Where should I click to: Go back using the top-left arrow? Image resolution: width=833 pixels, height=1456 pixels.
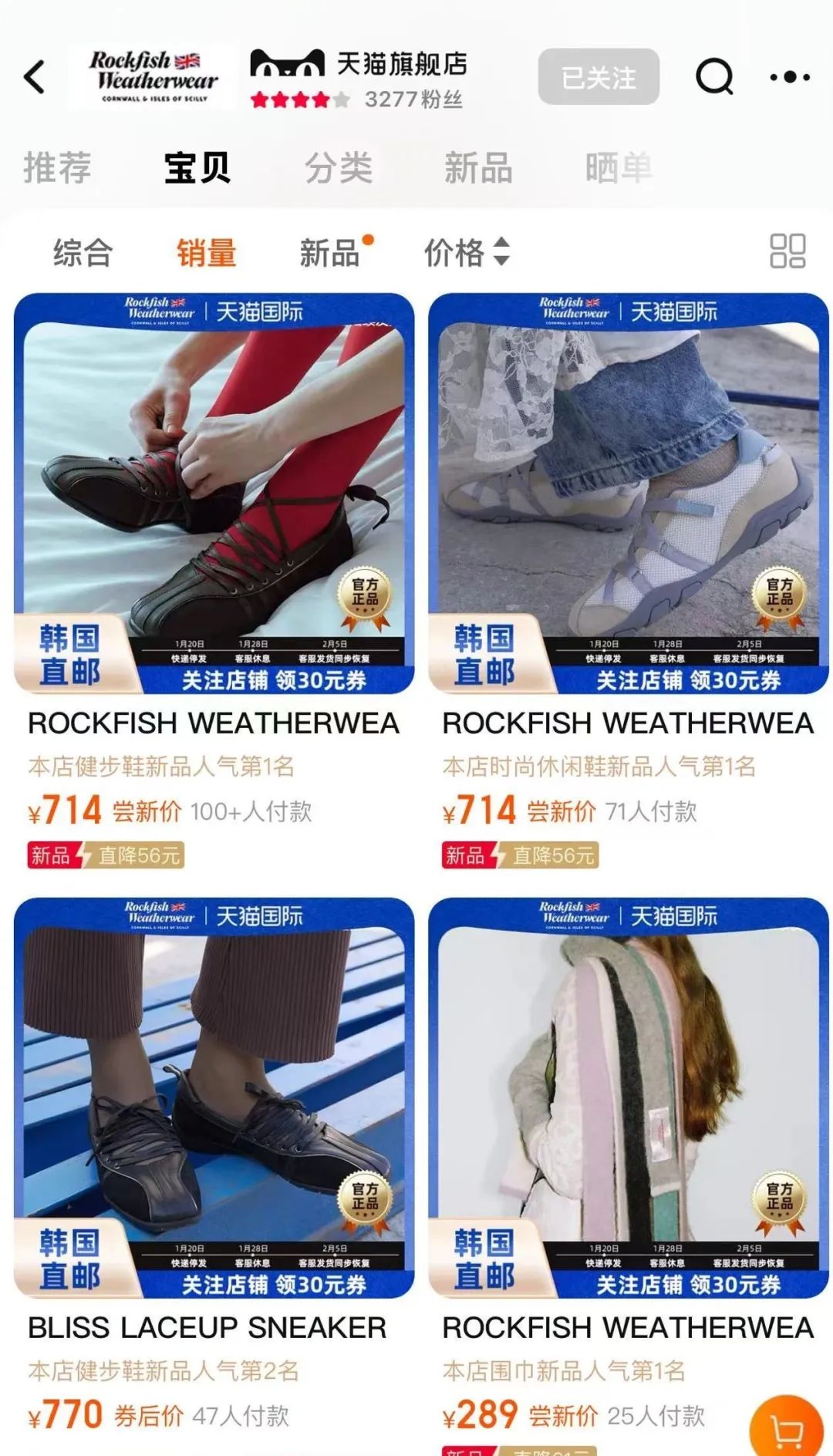35,77
